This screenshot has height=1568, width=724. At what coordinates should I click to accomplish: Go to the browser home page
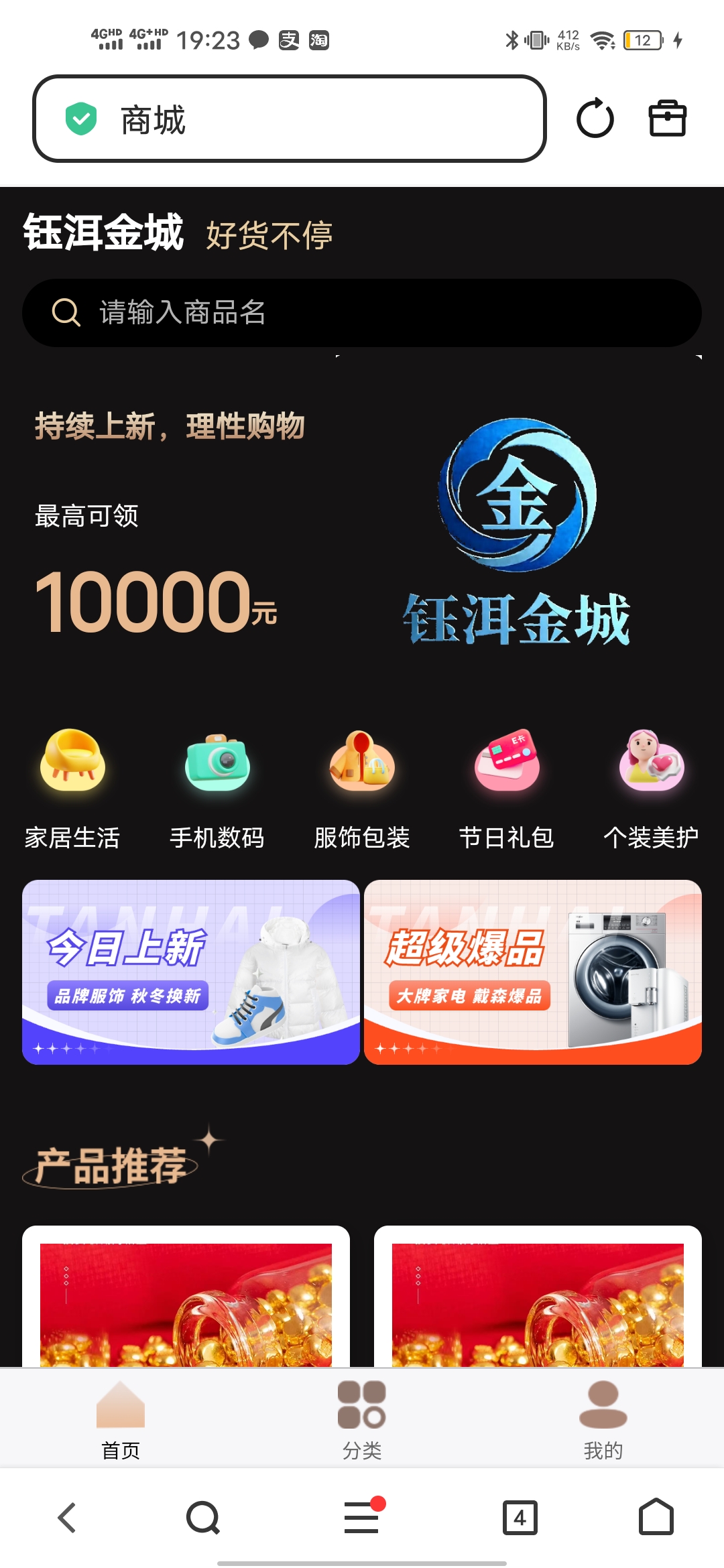click(656, 1516)
